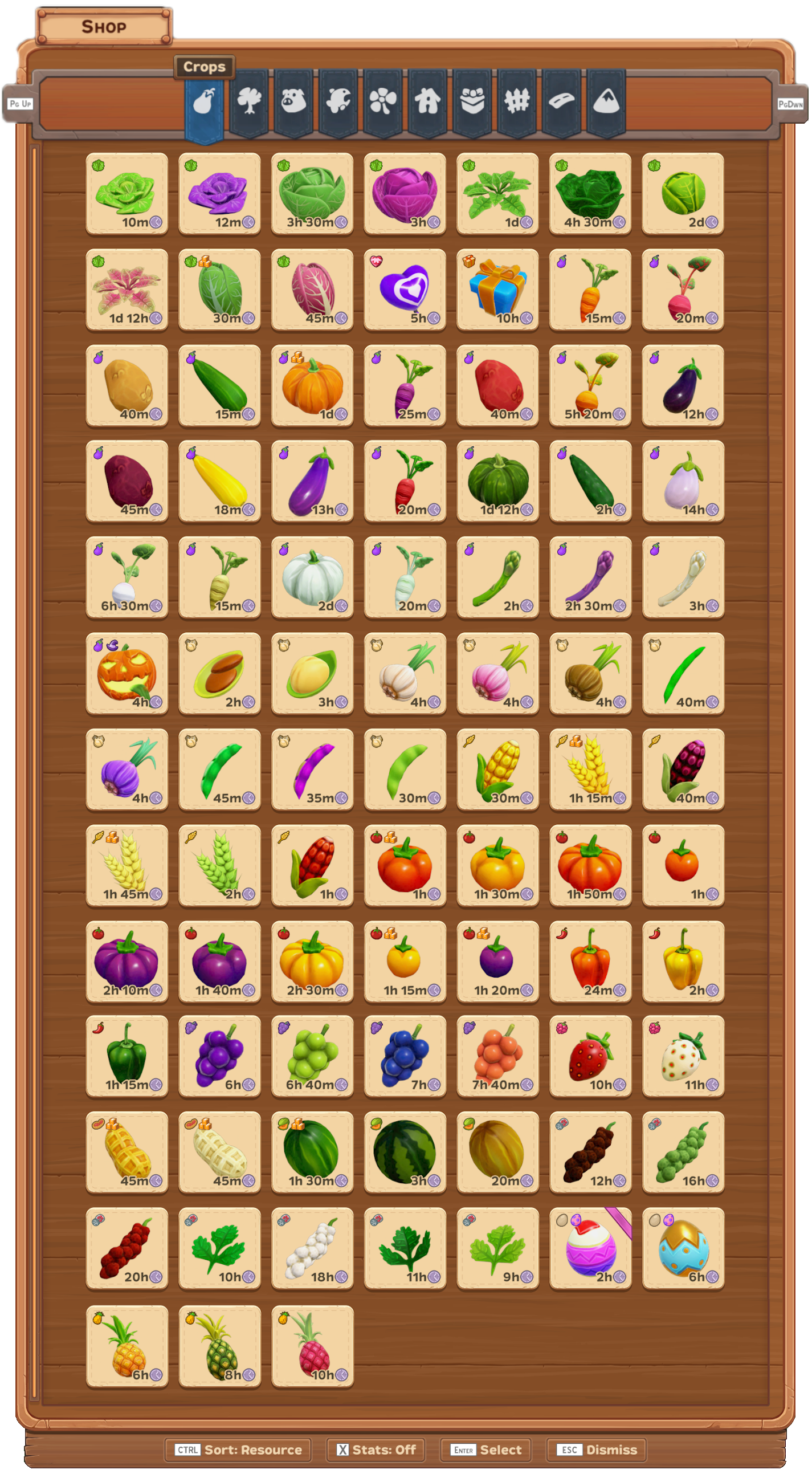Choose the purple heart crop tile
Viewport: 812px width, 1482px height.
pyautogui.click(x=405, y=290)
